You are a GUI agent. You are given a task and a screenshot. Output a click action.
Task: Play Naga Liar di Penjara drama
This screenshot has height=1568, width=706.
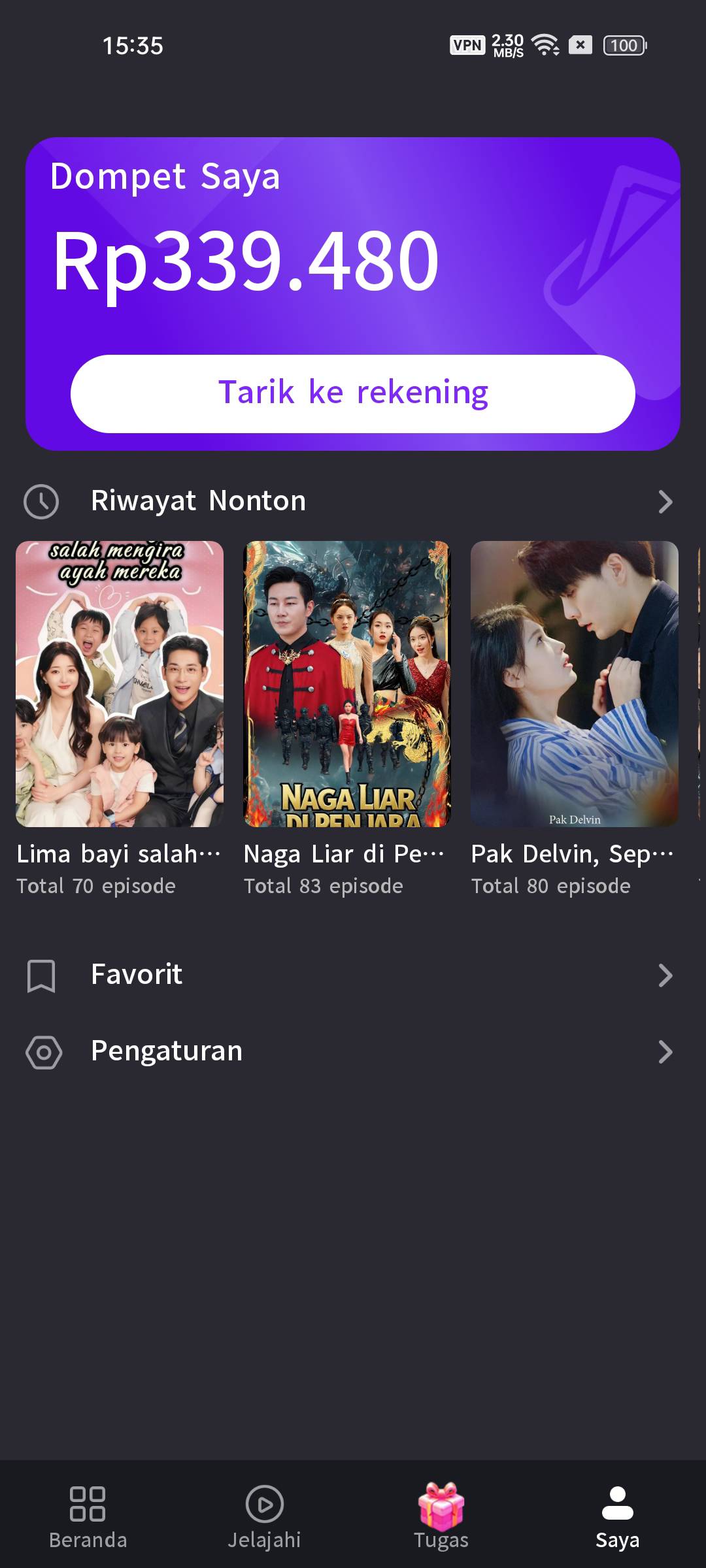(x=346, y=683)
